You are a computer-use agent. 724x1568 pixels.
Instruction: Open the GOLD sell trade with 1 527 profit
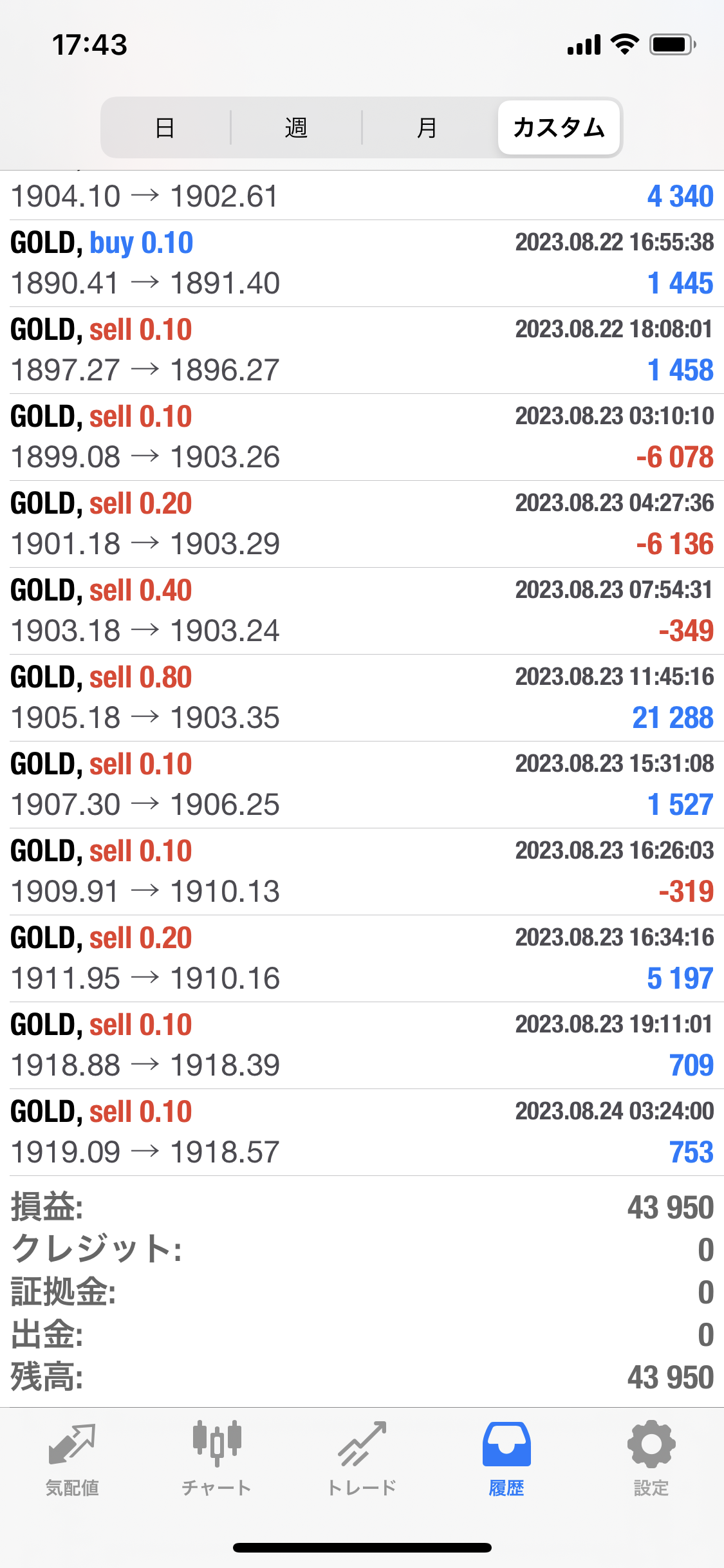point(362,785)
